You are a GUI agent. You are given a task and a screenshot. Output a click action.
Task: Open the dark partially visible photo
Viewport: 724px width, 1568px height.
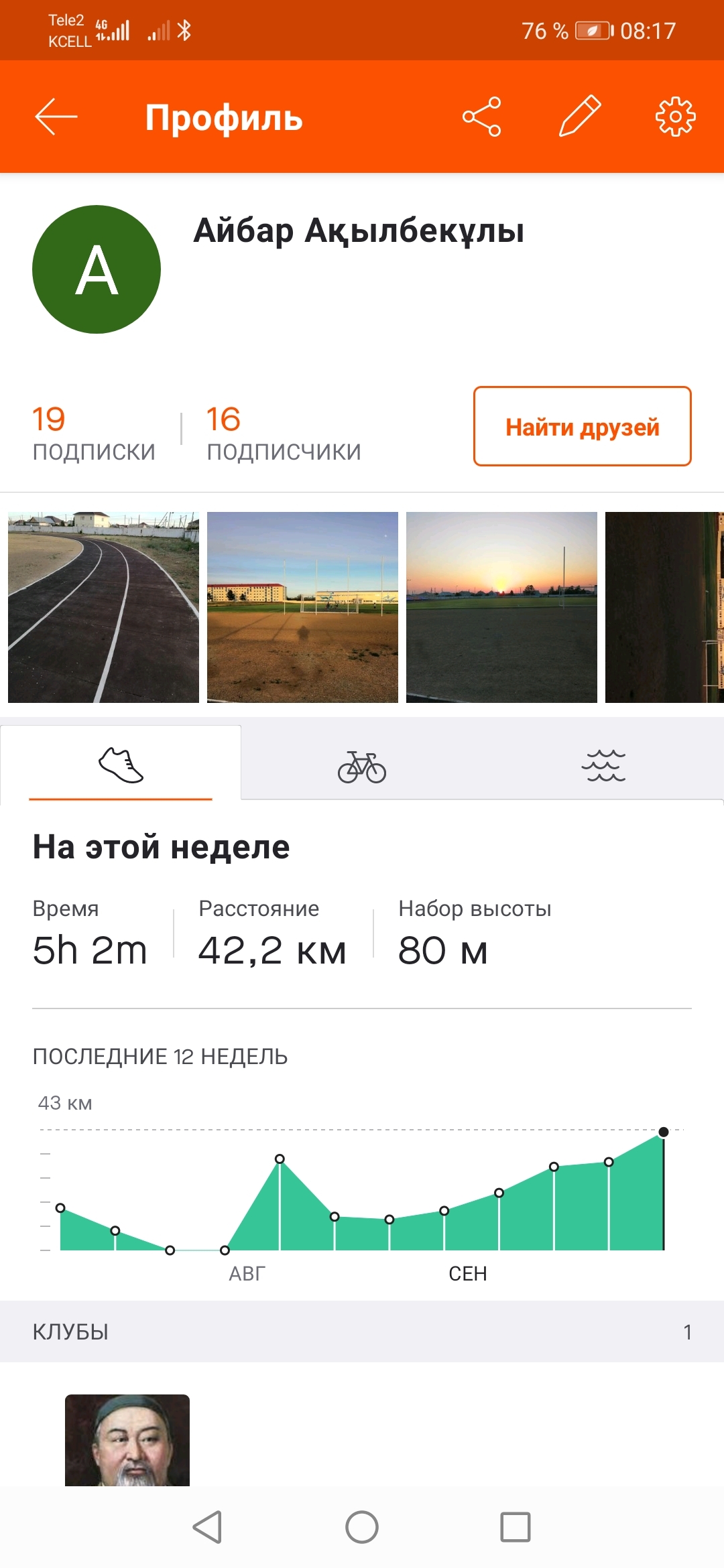664,607
